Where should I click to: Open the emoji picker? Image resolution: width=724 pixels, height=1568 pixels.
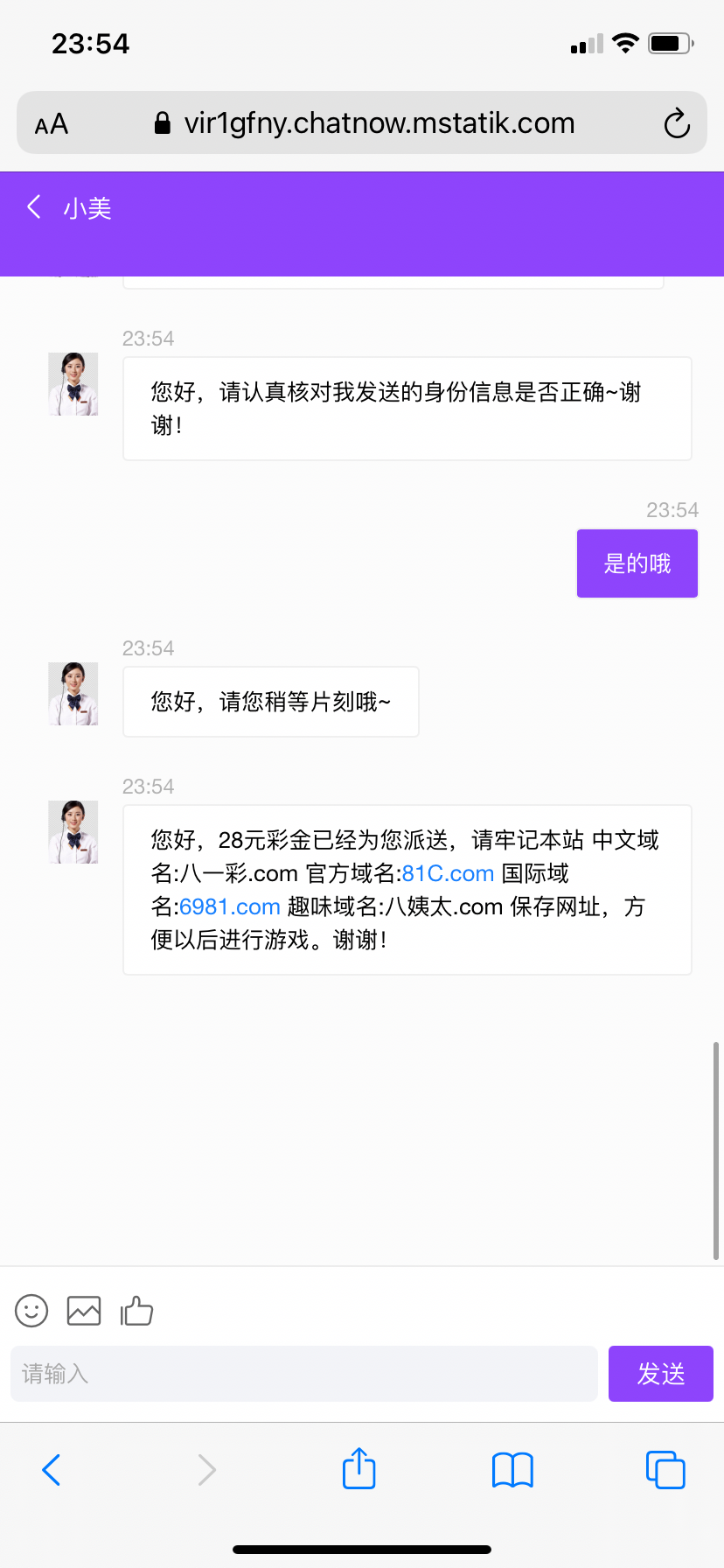tap(31, 1311)
